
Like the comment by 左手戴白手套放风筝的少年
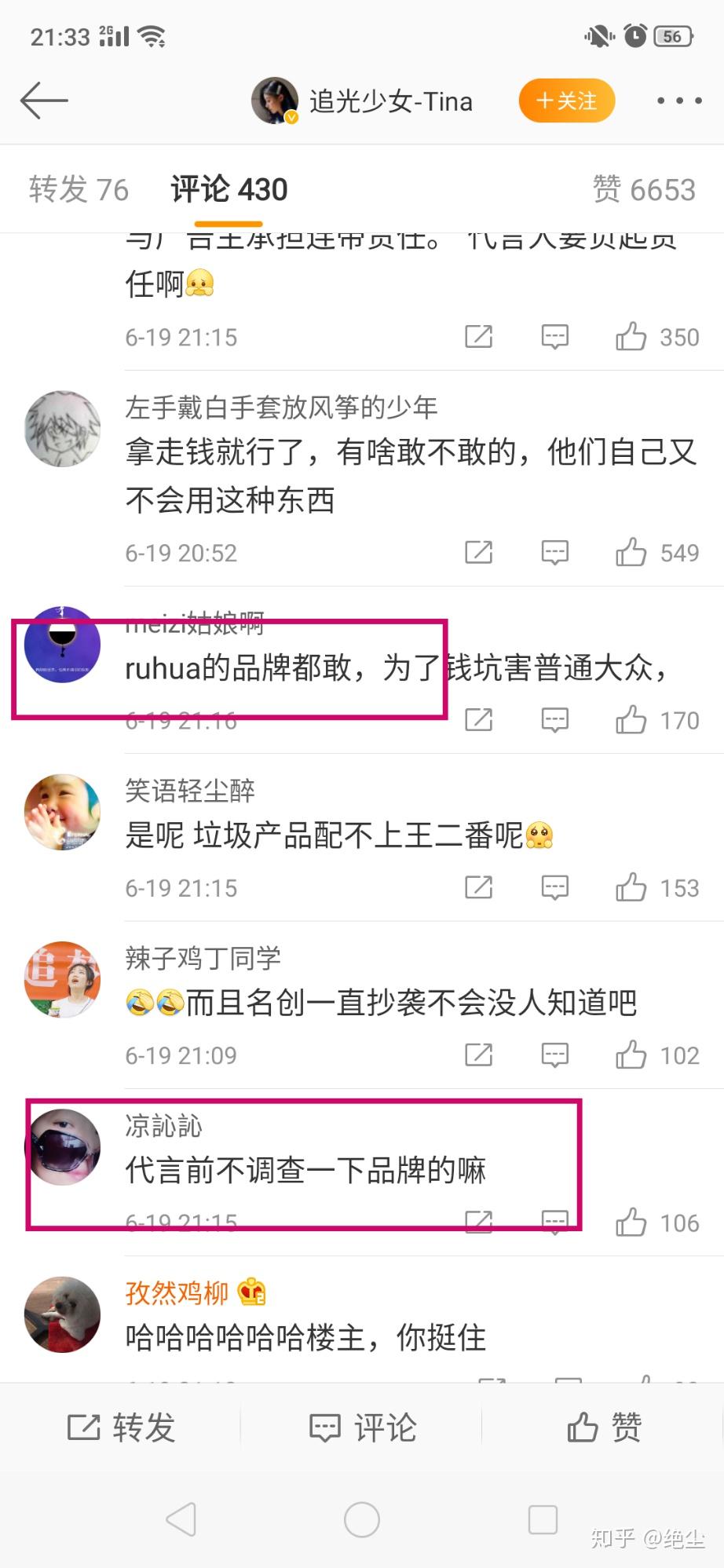[631, 553]
